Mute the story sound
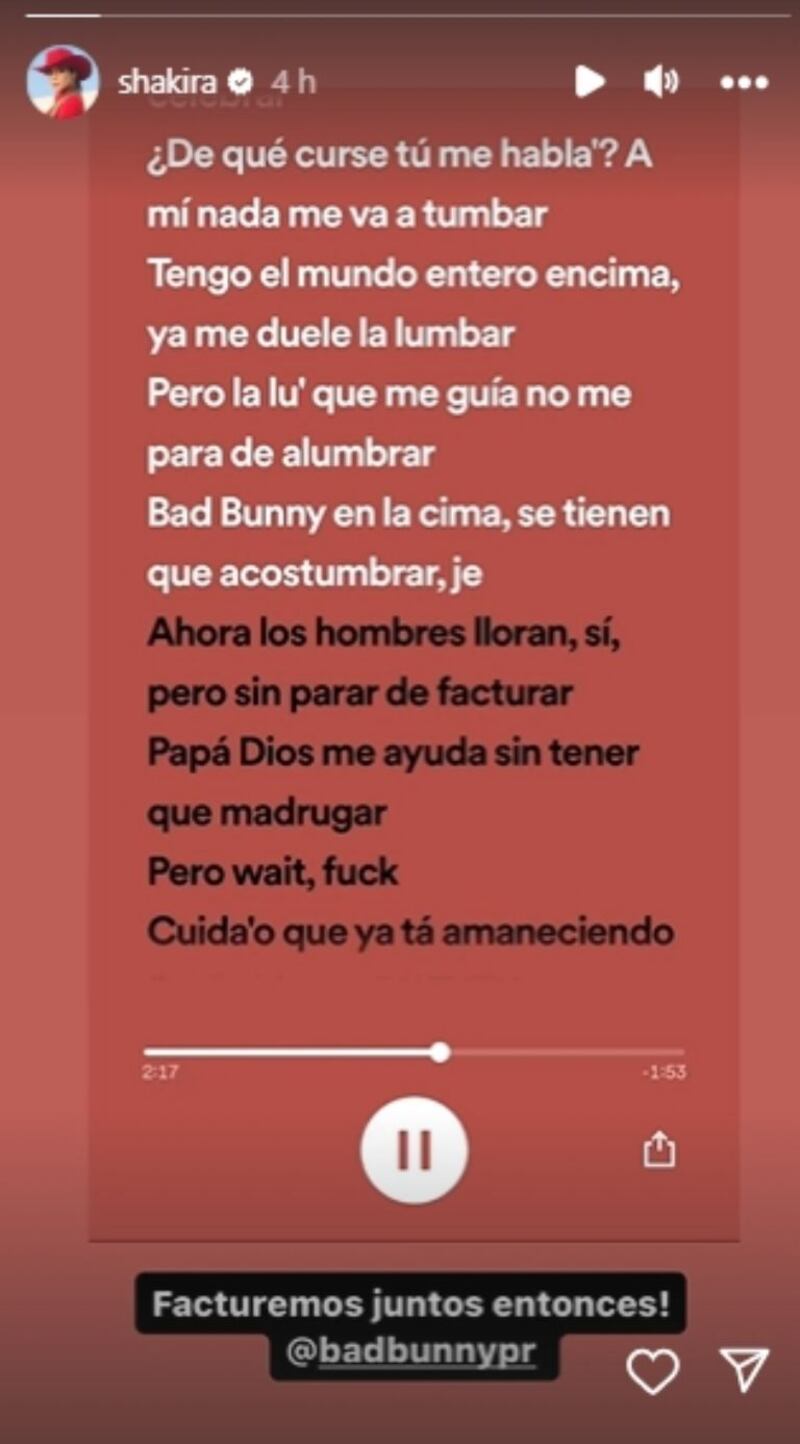This screenshot has height=1444, width=800. pyautogui.click(x=662, y=82)
